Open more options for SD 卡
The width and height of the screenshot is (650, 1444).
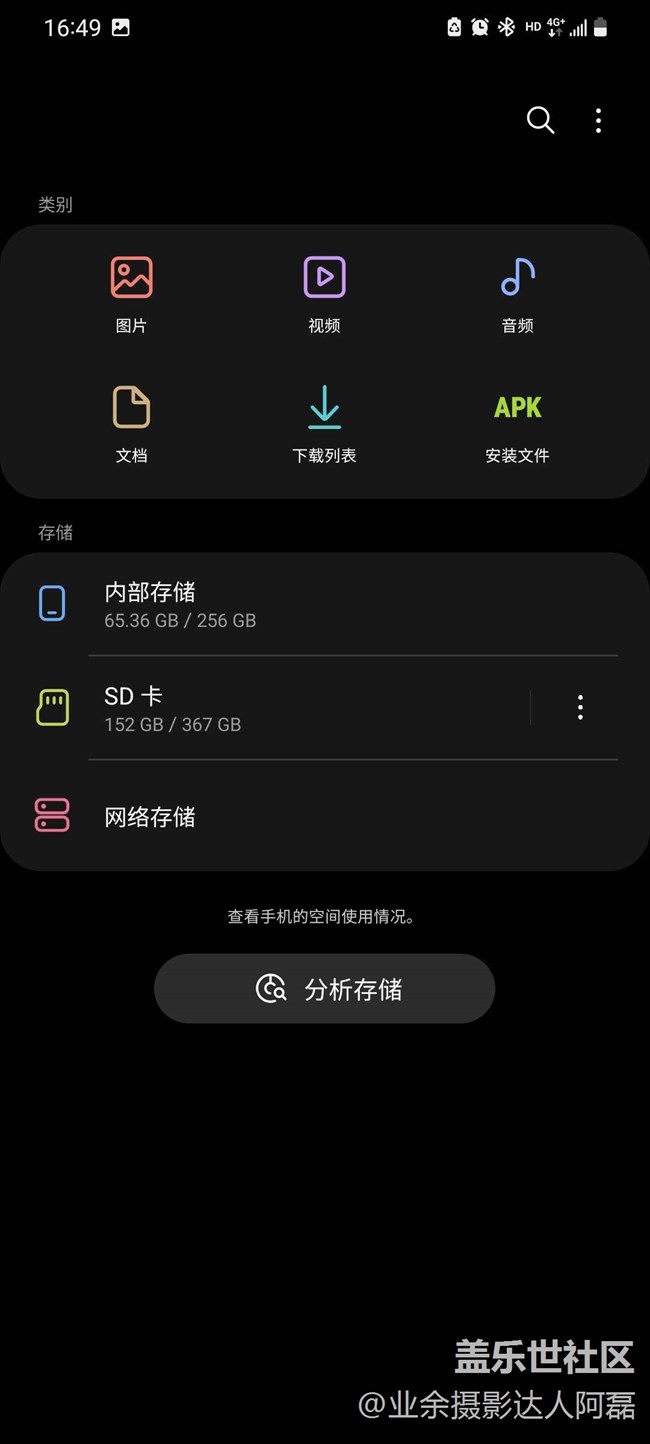580,708
